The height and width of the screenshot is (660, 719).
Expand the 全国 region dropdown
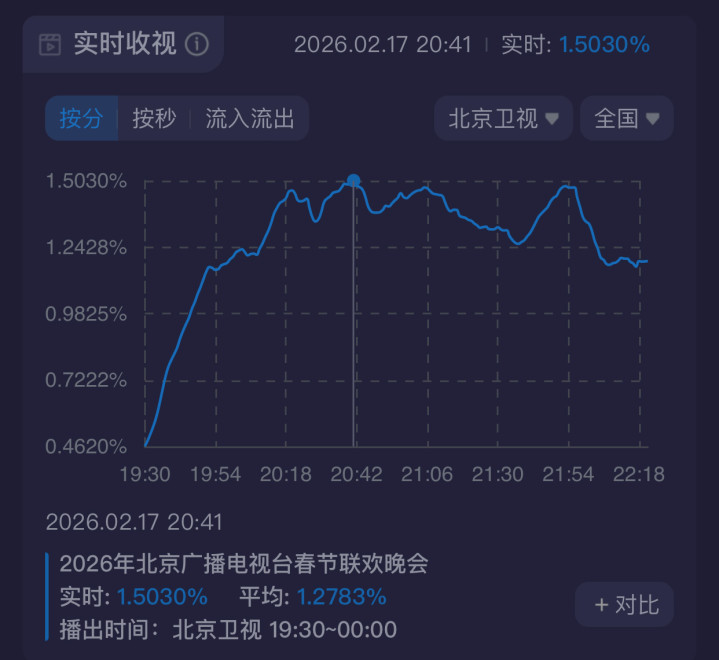627,118
